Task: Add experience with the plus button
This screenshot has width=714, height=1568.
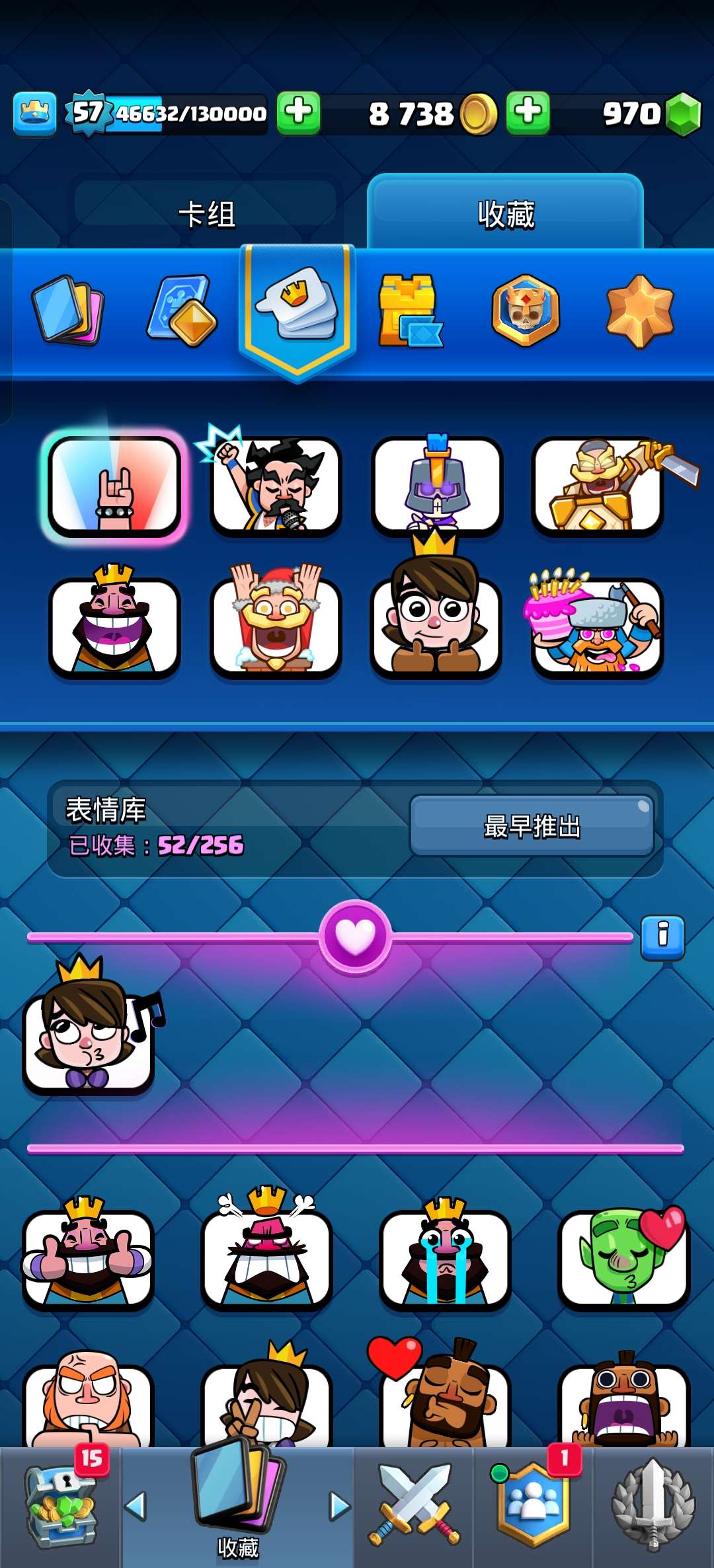Action: [x=298, y=112]
